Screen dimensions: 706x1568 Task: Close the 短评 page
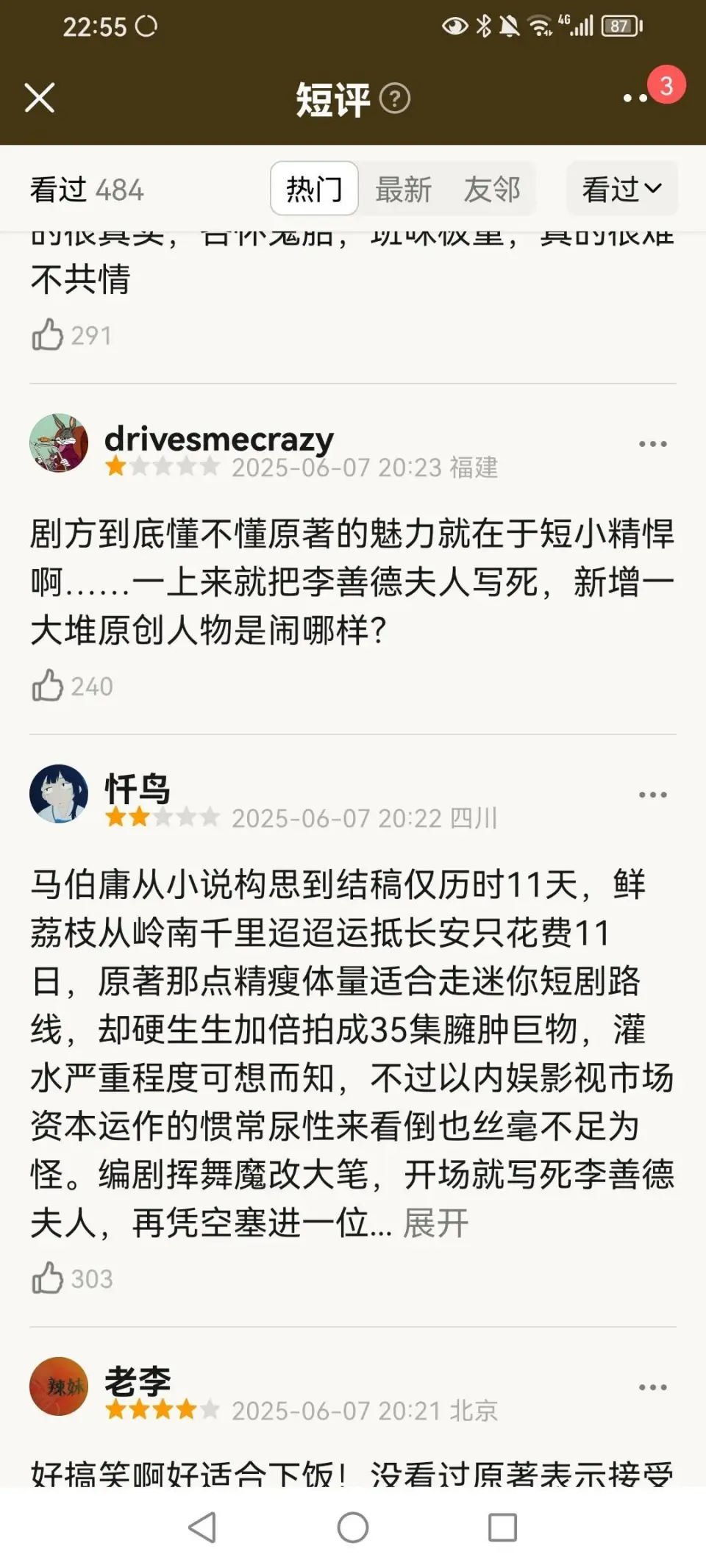pyautogui.click(x=40, y=98)
